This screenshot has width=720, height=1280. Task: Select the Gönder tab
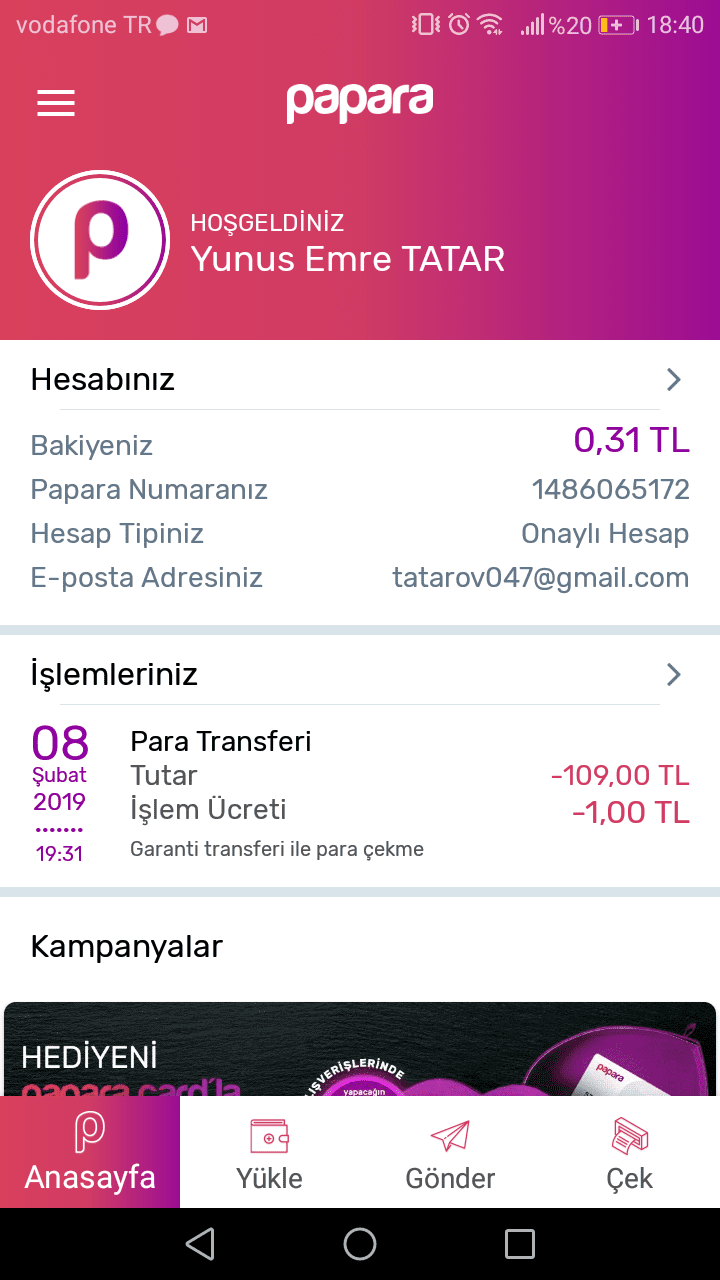click(x=450, y=1152)
